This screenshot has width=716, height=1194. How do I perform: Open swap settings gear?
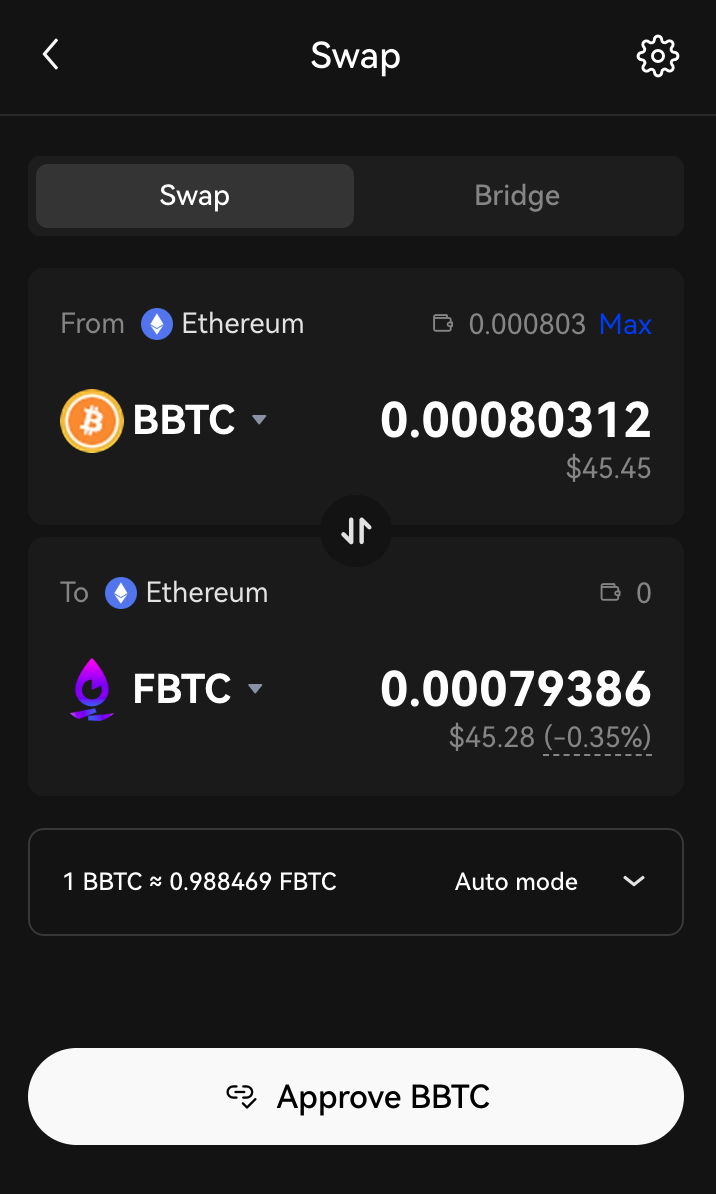point(657,56)
